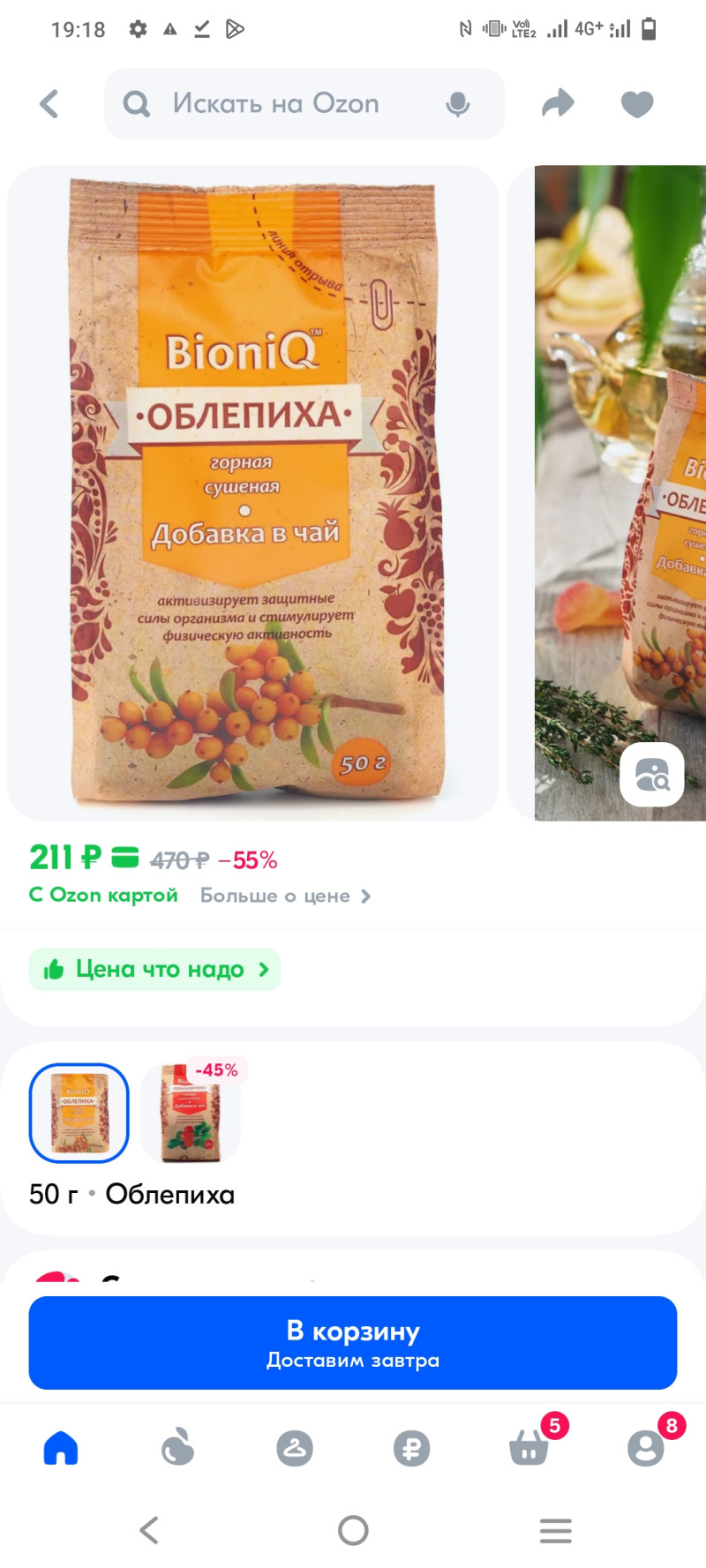
Task: Go back using the top arrow
Action: coord(49,104)
